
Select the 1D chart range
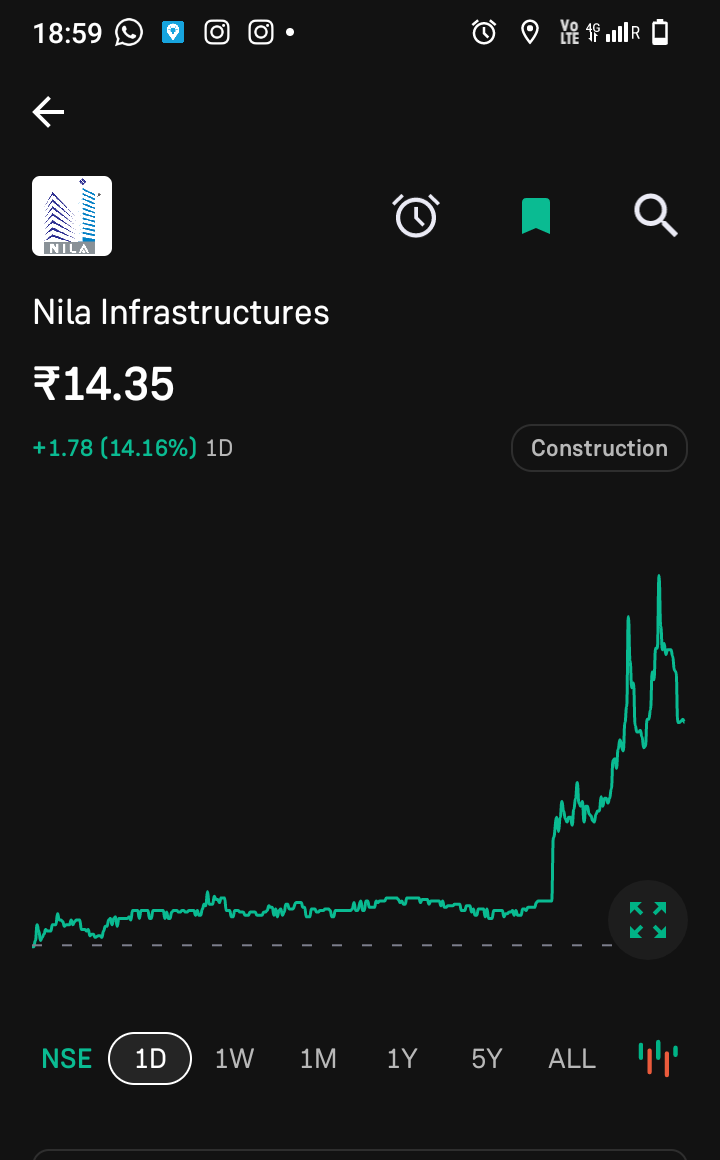tap(150, 1059)
